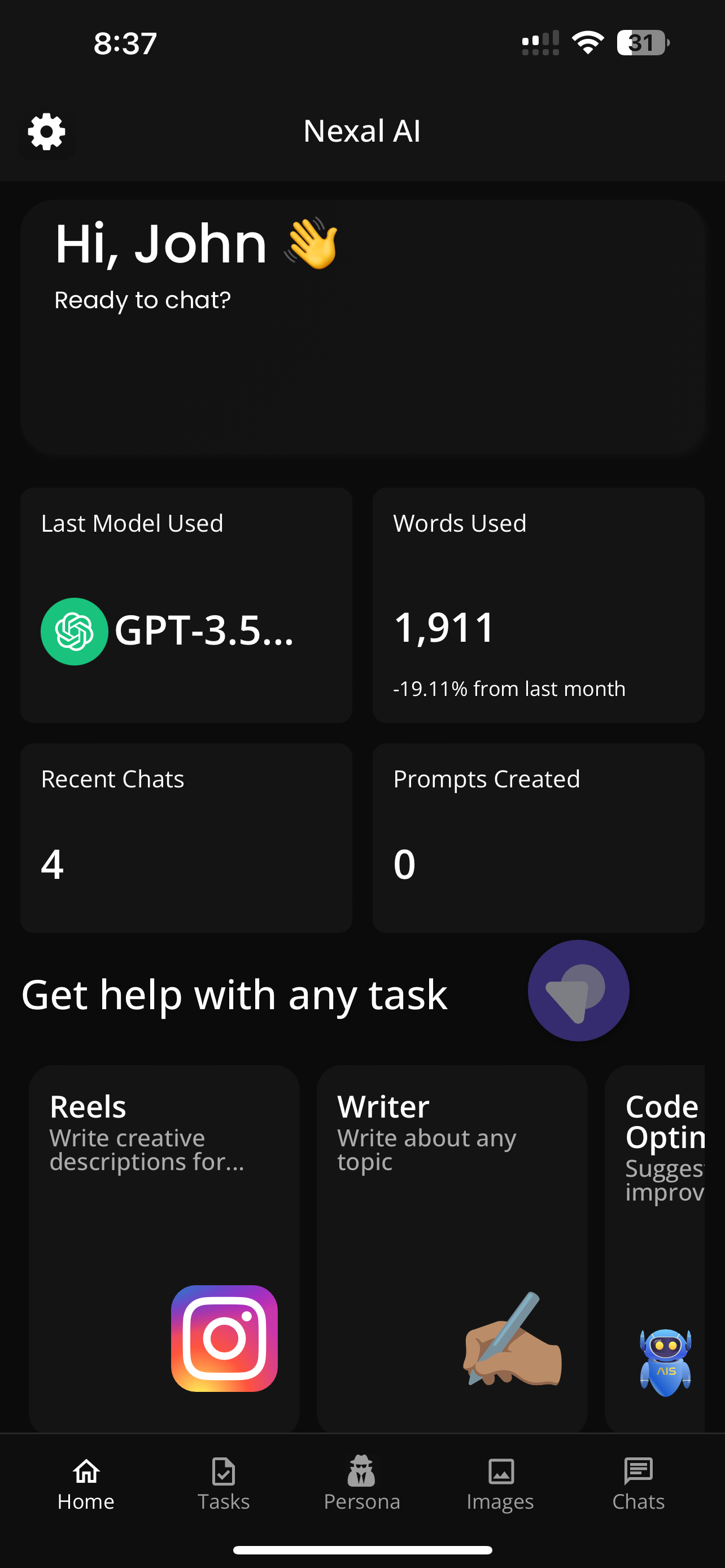
Task: Switch to the Chats tab
Action: tap(638, 1484)
